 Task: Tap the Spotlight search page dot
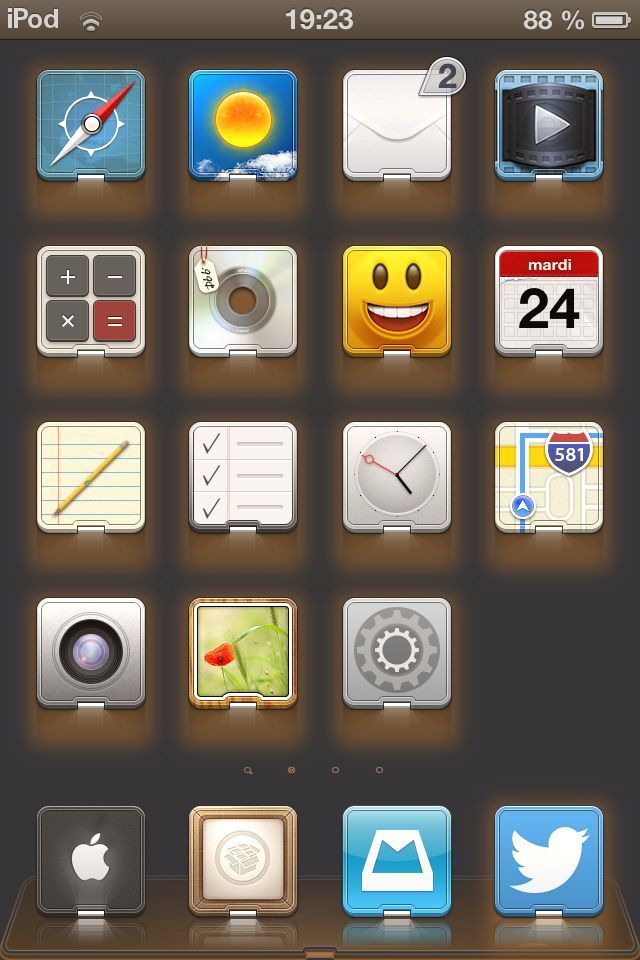(x=247, y=770)
